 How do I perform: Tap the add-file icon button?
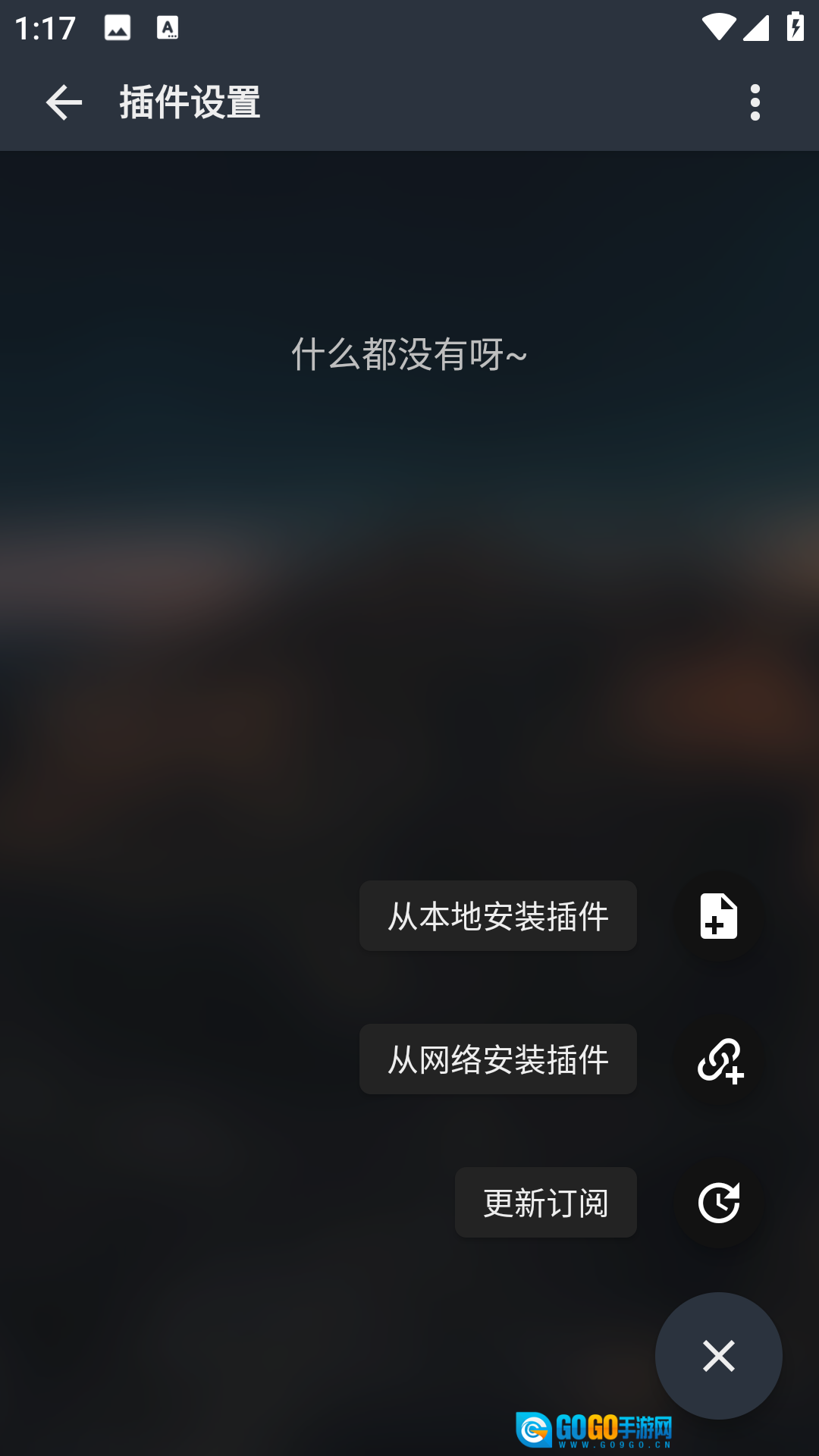tap(718, 916)
